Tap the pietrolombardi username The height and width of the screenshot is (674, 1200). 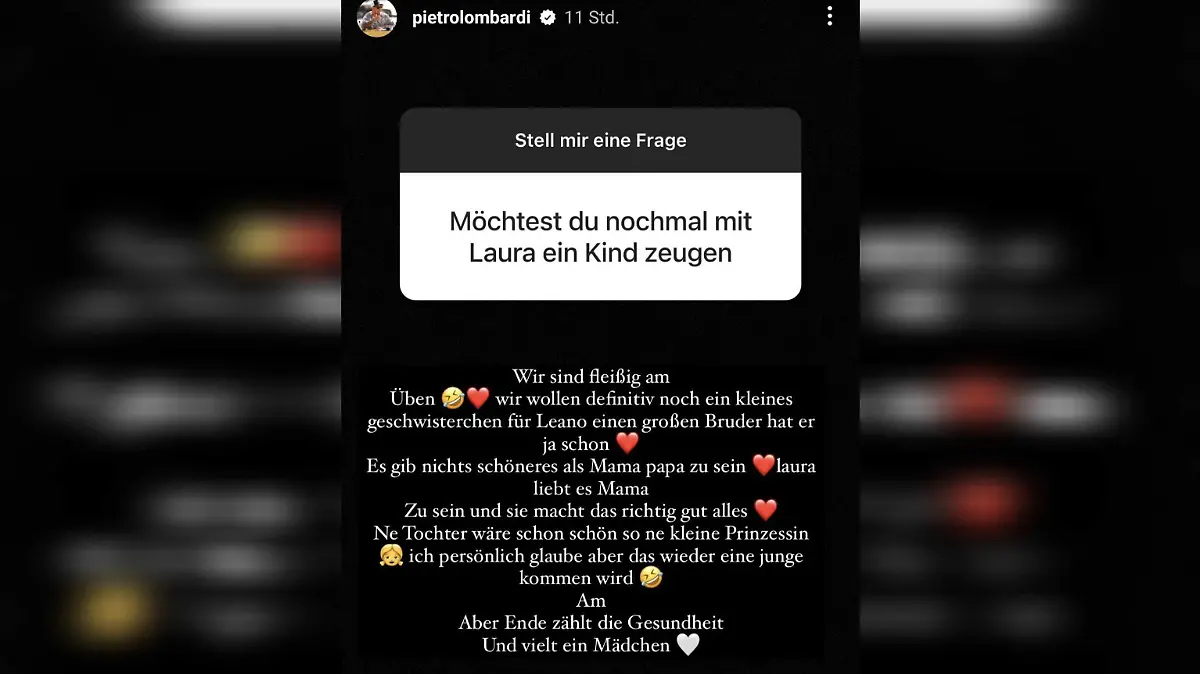[x=471, y=18]
